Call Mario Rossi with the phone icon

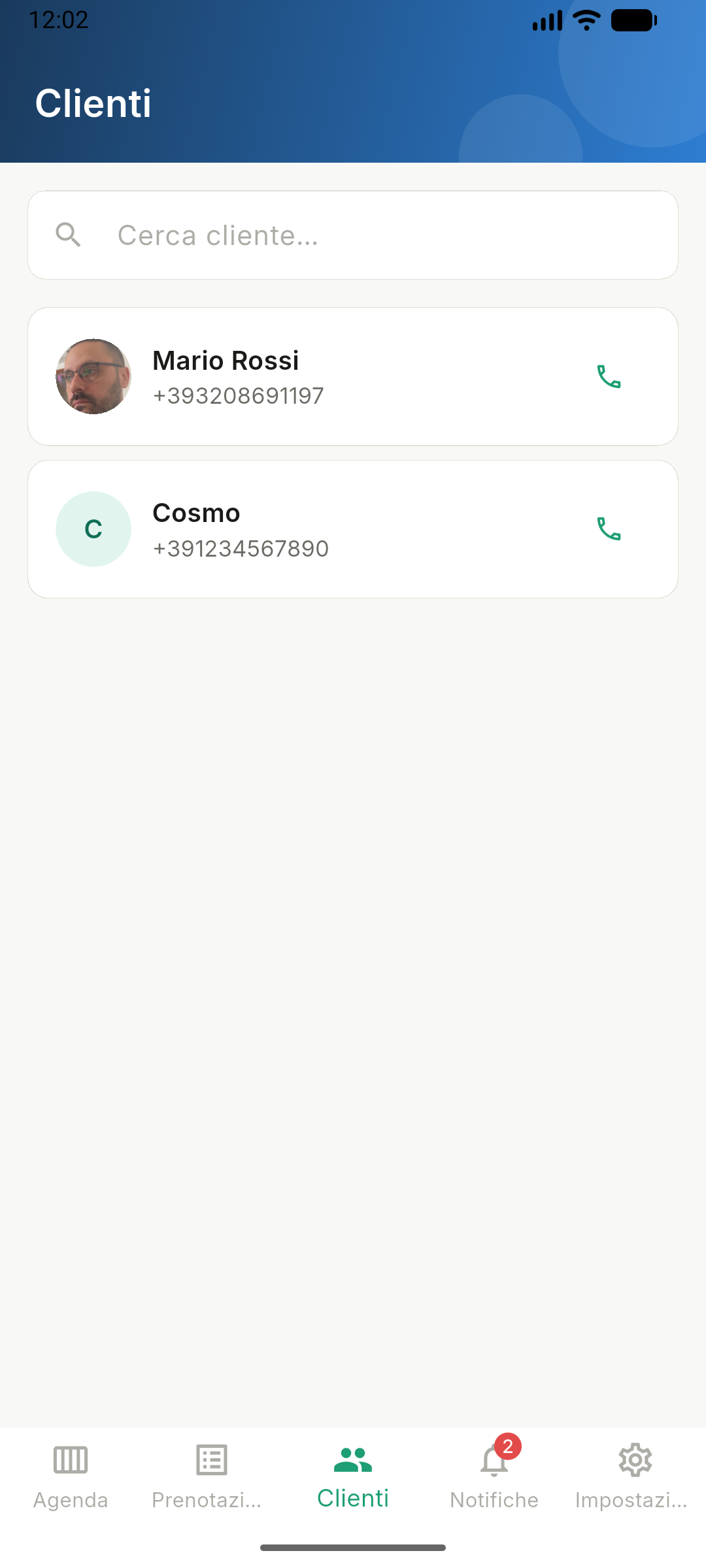pyautogui.click(x=609, y=376)
